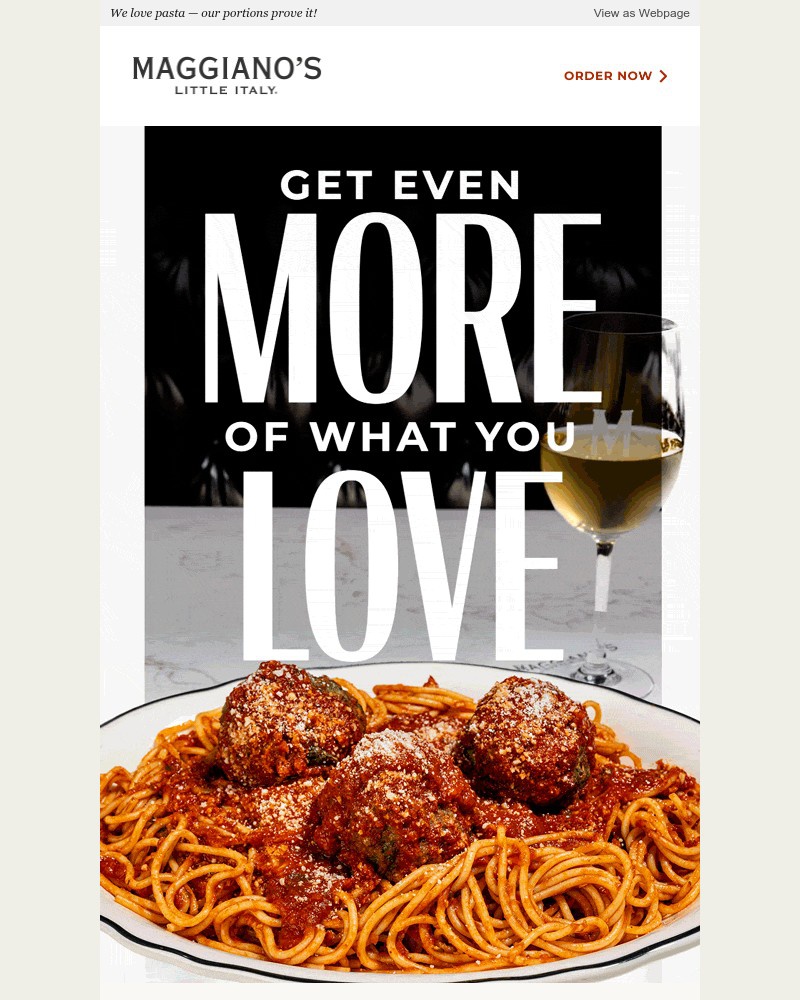800x1000 pixels.
Task: Click the tagline about pasta portions
Action: (x=215, y=13)
